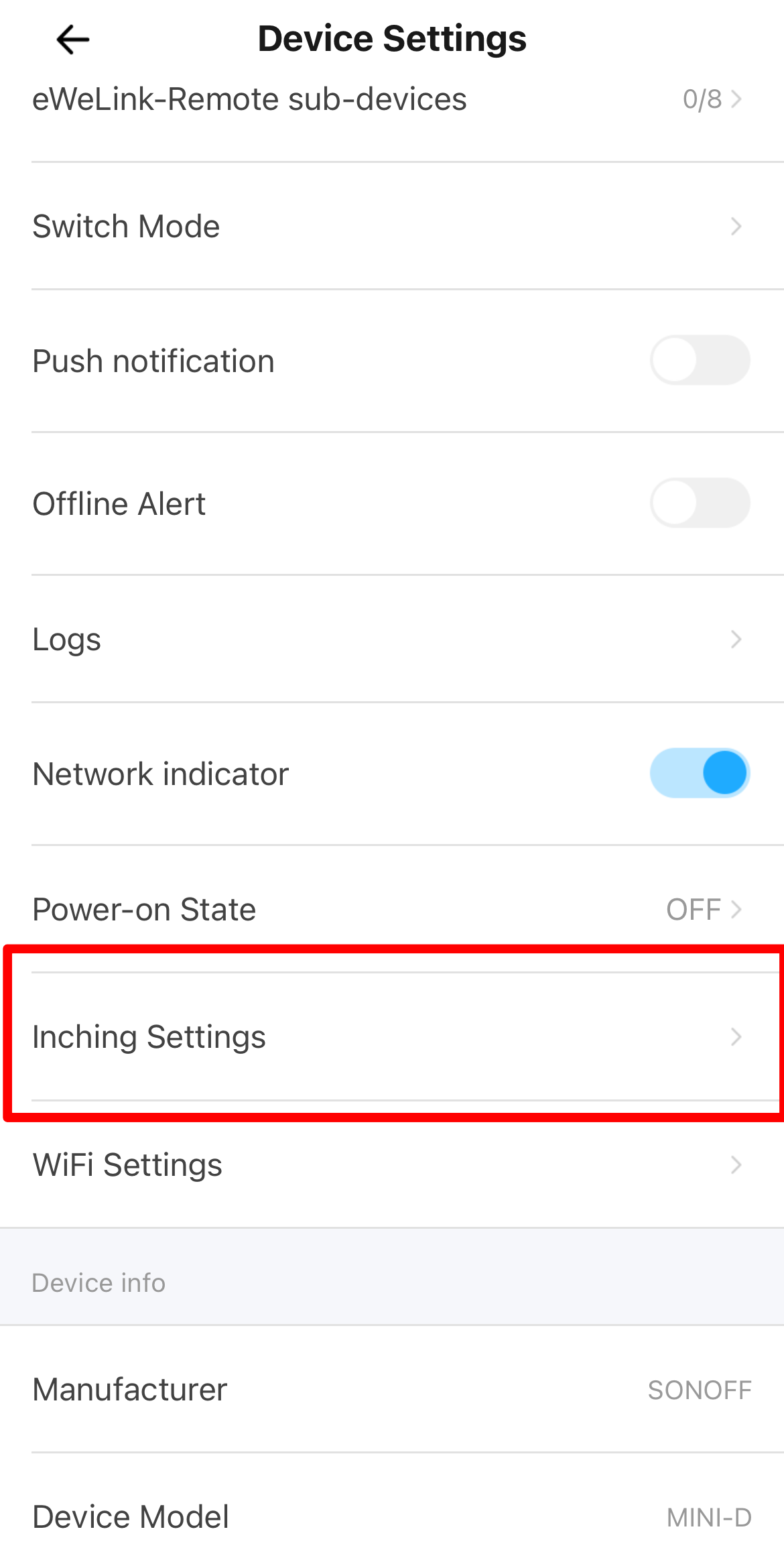Tap the Inching Settings arrow icon
Screen dimensions: 784x1560
tap(736, 1036)
